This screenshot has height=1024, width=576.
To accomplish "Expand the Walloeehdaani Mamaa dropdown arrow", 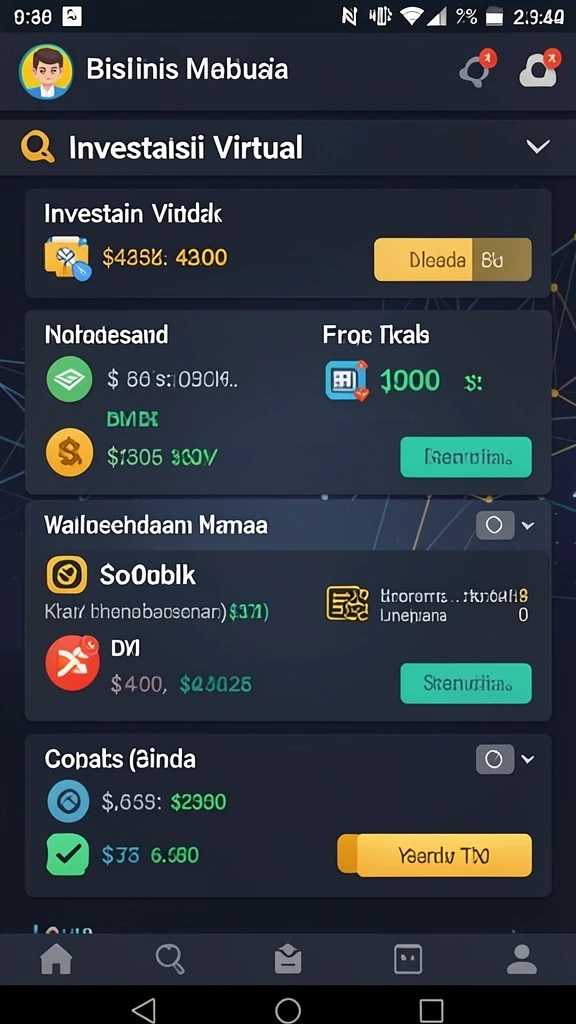I will pyautogui.click(x=528, y=525).
